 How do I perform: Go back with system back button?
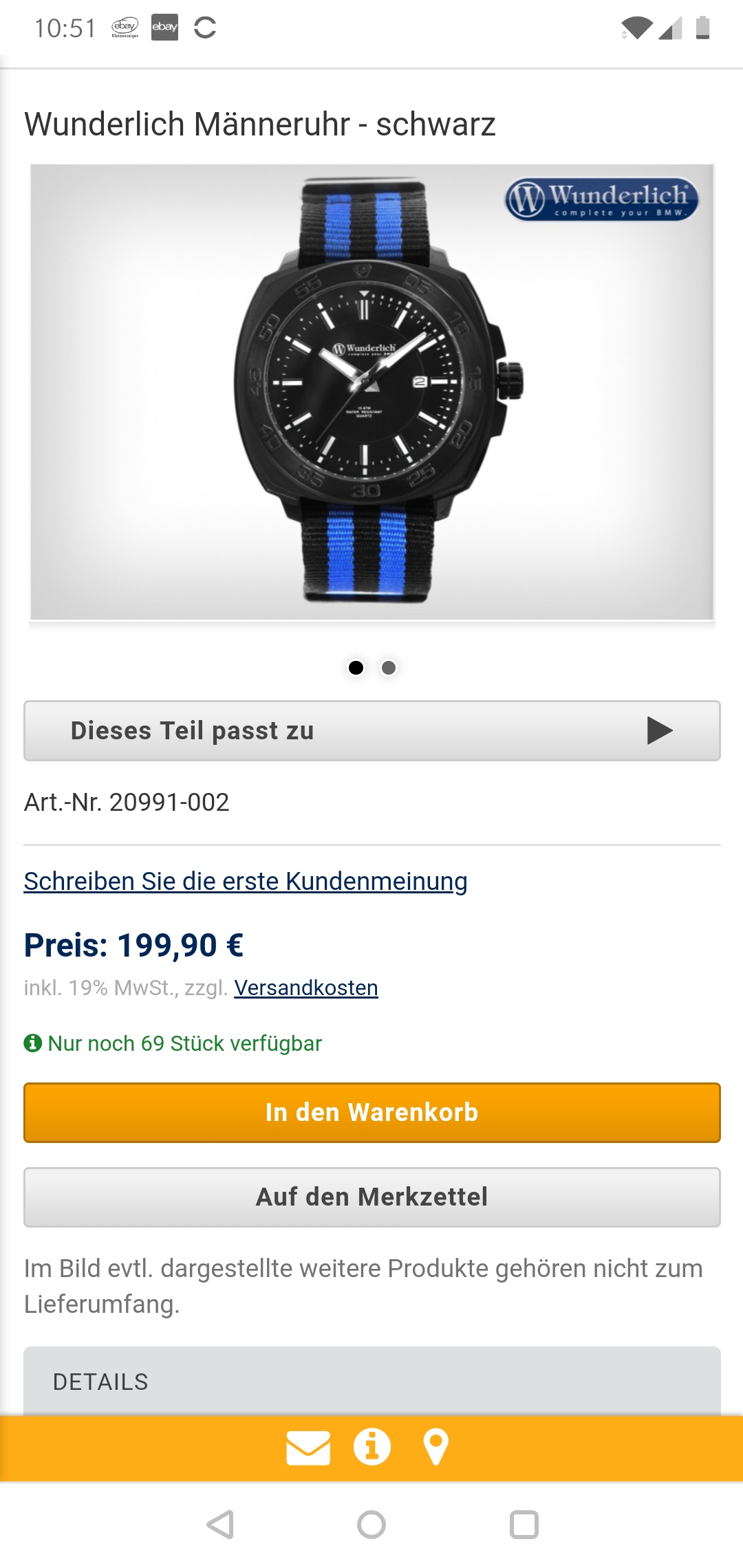(x=220, y=1525)
